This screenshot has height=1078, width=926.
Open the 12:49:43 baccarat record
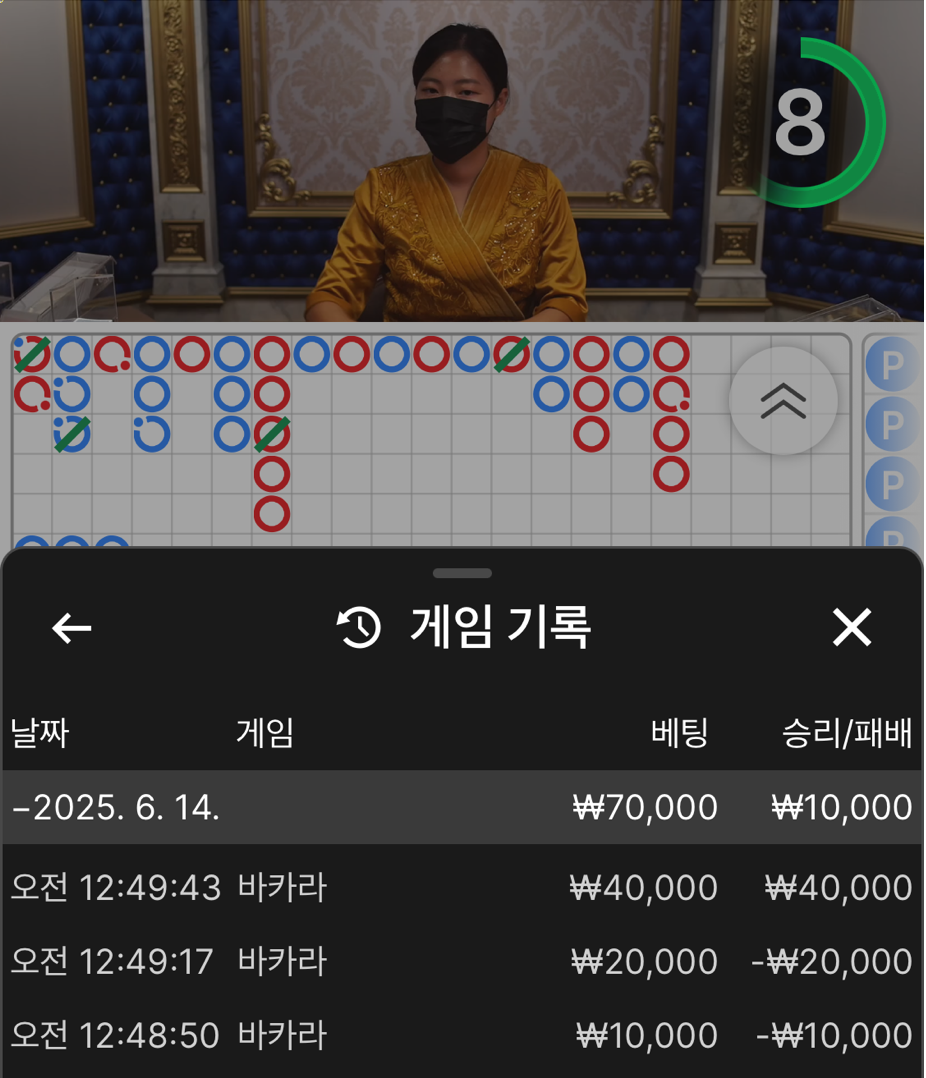tap(462, 888)
